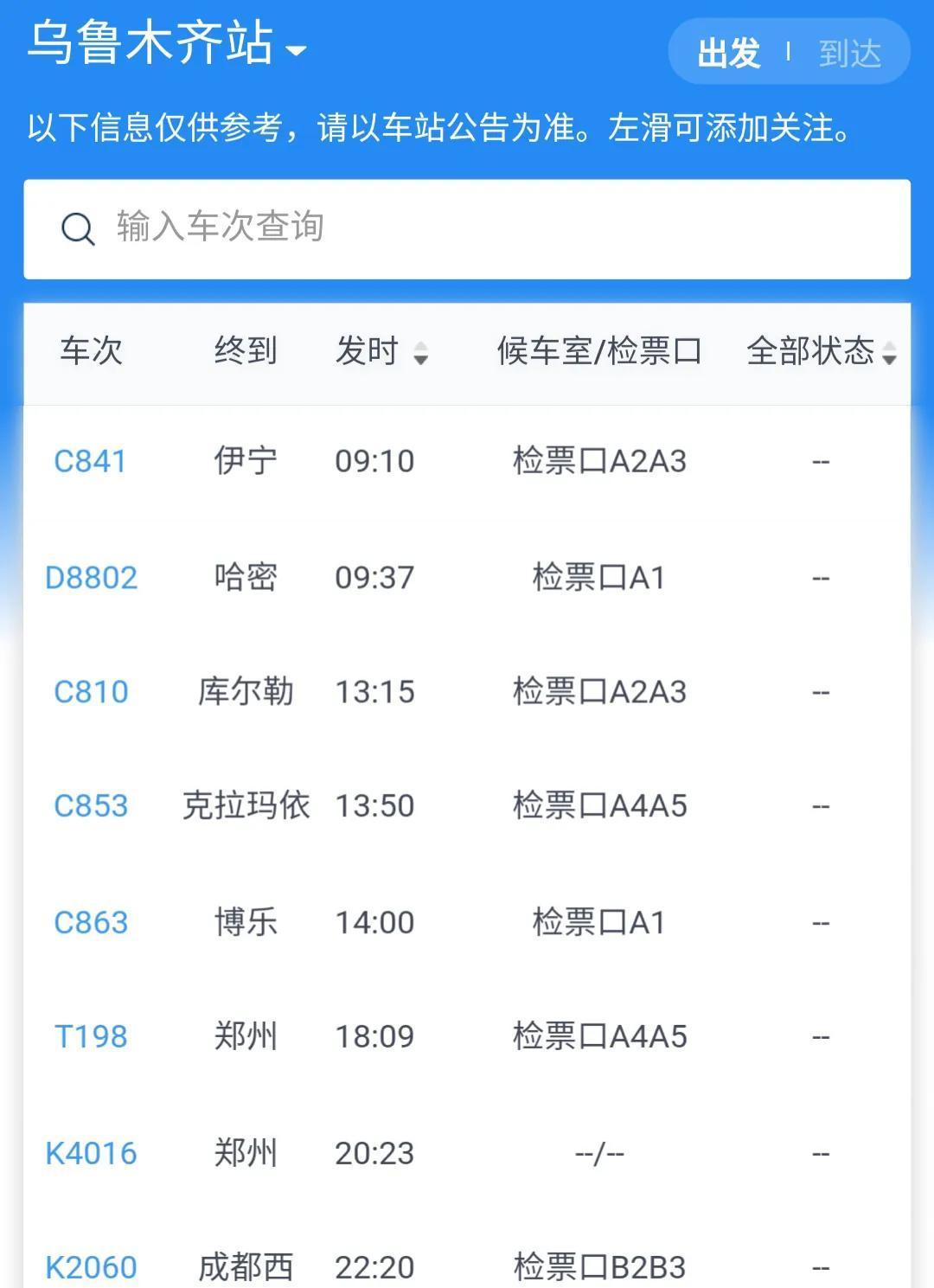Select train C810 heading to 库尔勒

coord(90,691)
